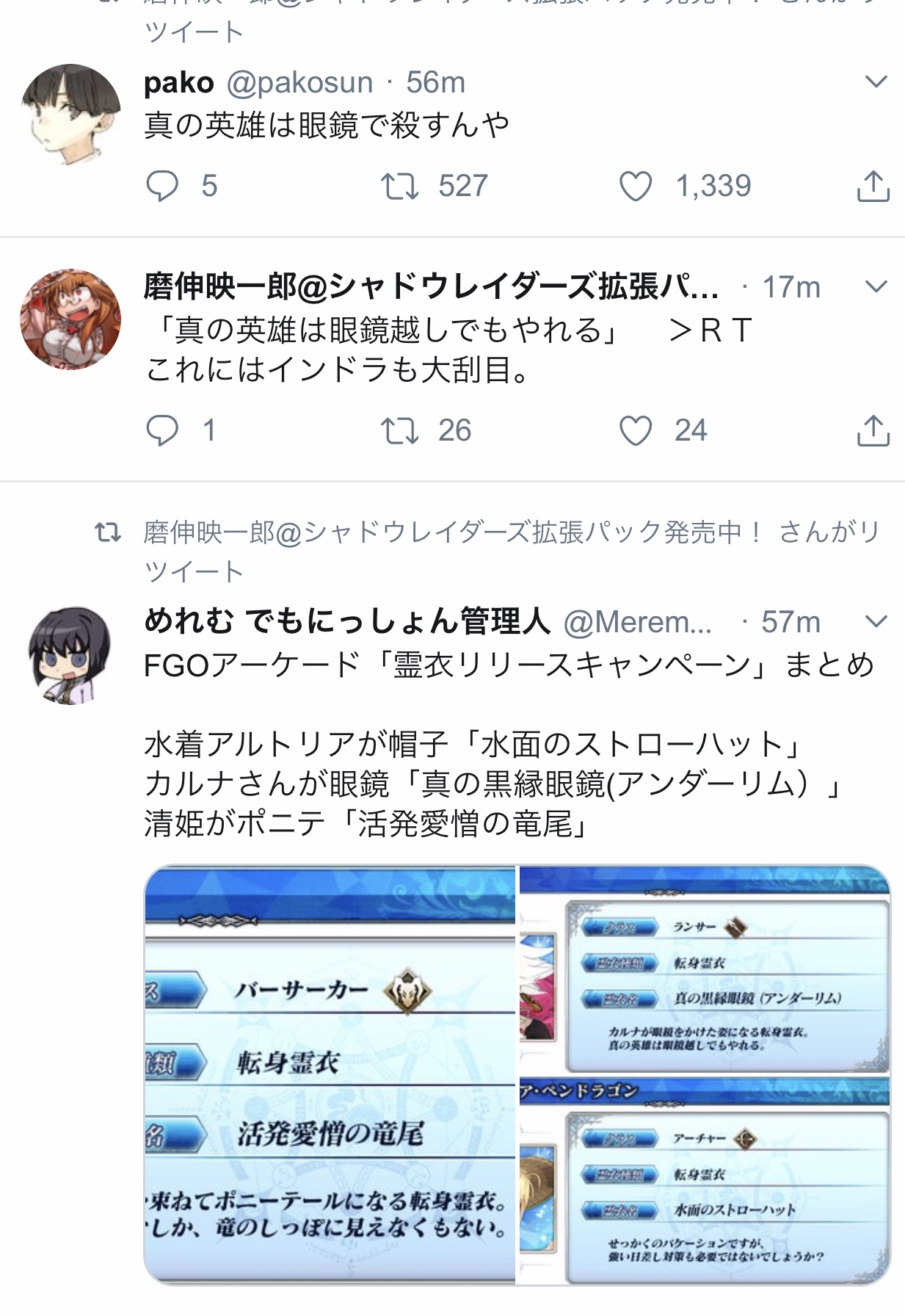Open 磨伸映一郎's avatar

coord(70,319)
